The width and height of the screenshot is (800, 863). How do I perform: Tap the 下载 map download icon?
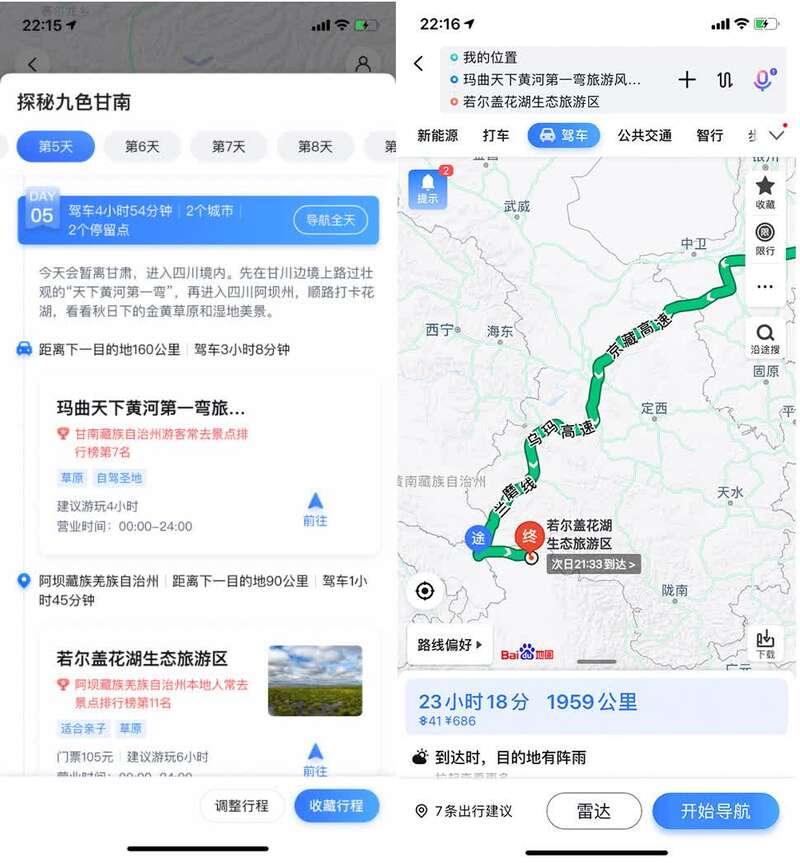(765, 643)
